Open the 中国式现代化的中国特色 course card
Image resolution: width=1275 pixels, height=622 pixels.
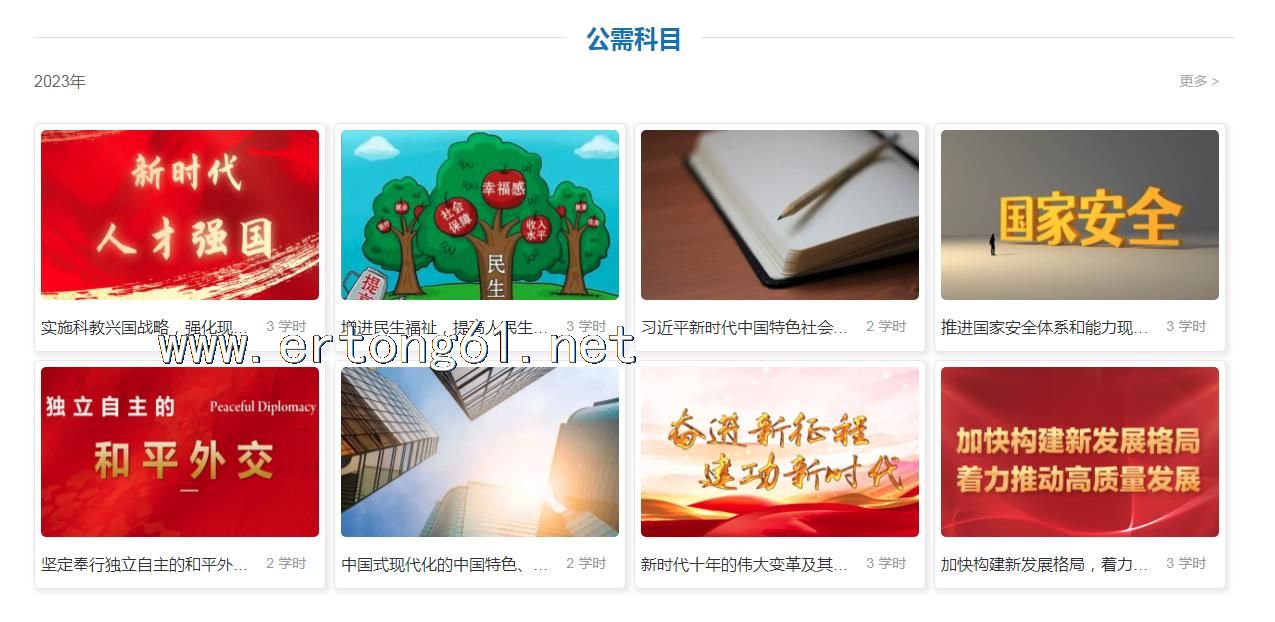coord(480,452)
